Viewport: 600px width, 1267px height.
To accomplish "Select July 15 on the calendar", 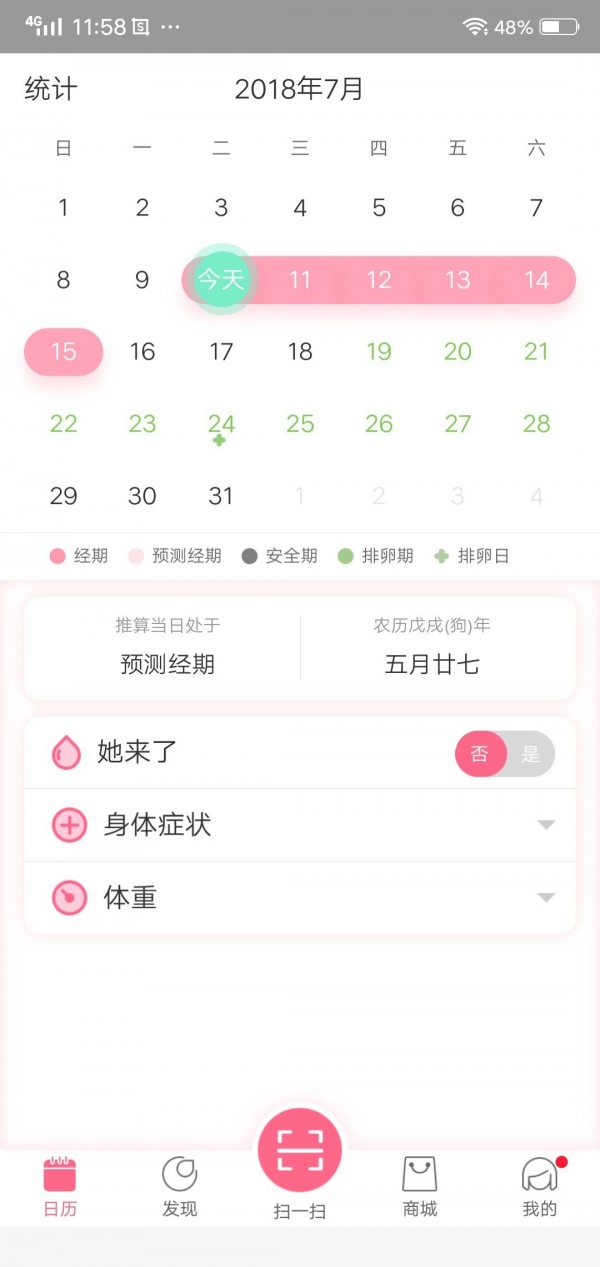I will [64, 352].
